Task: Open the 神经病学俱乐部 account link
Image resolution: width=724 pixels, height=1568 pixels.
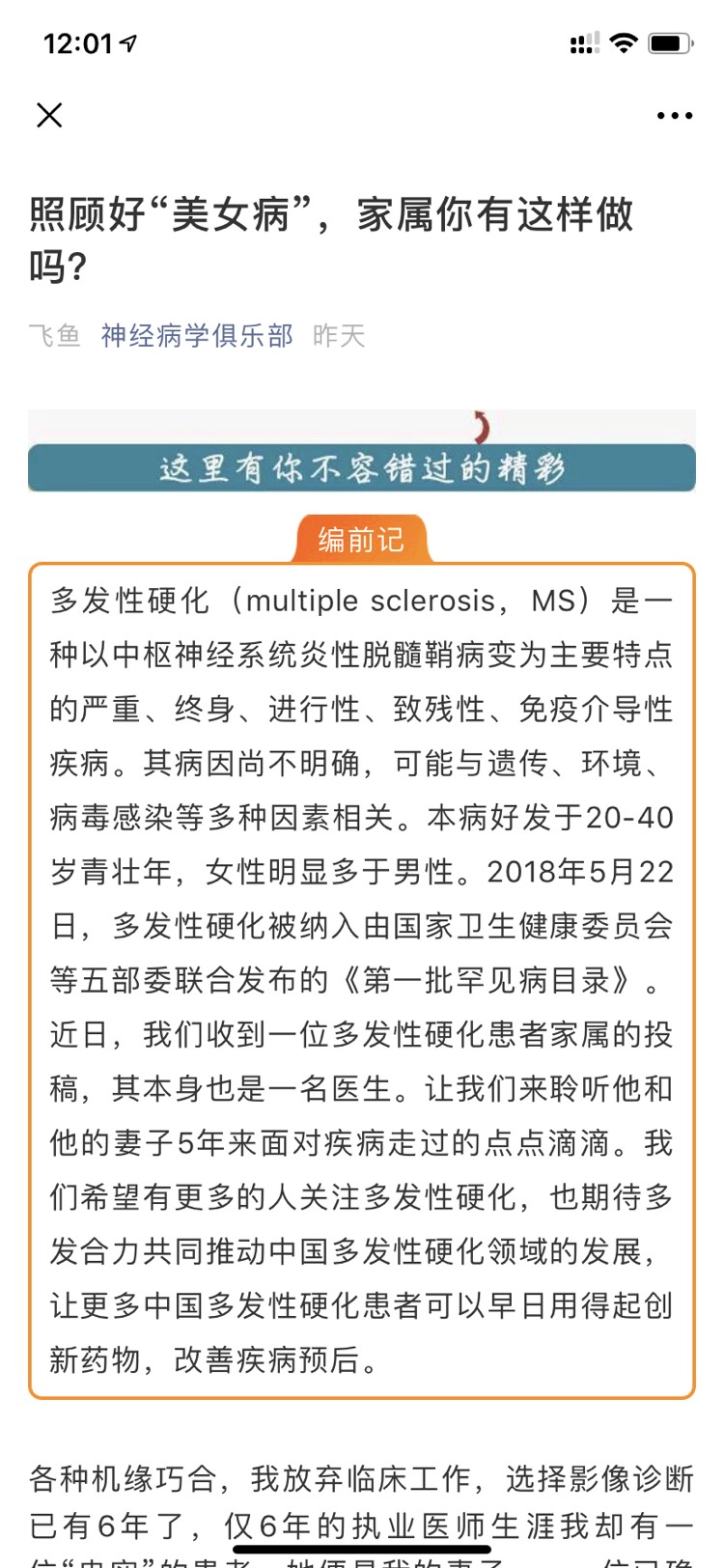Action: click(197, 335)
